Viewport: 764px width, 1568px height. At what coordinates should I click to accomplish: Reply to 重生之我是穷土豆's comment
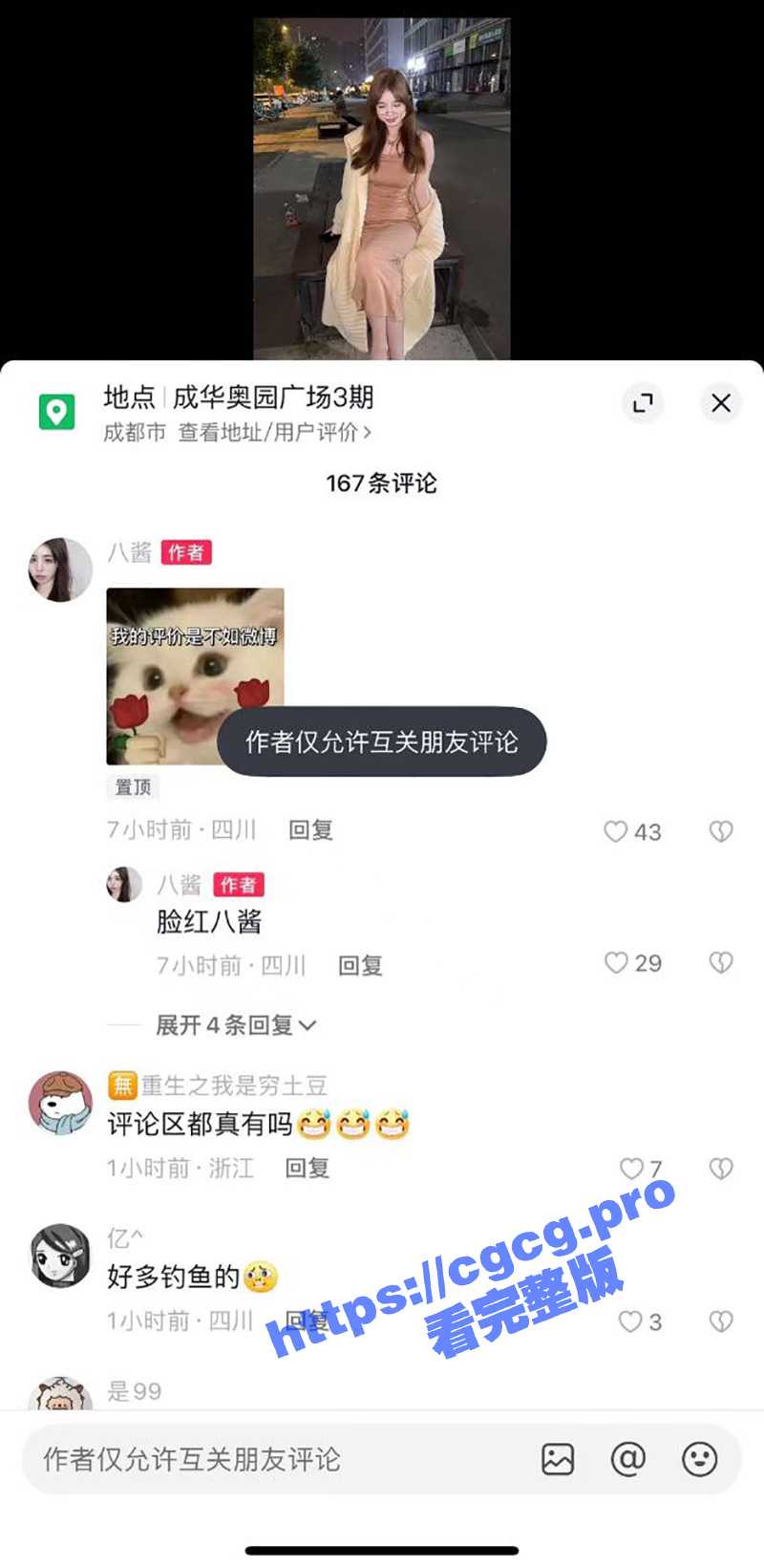click(308, 1168)
